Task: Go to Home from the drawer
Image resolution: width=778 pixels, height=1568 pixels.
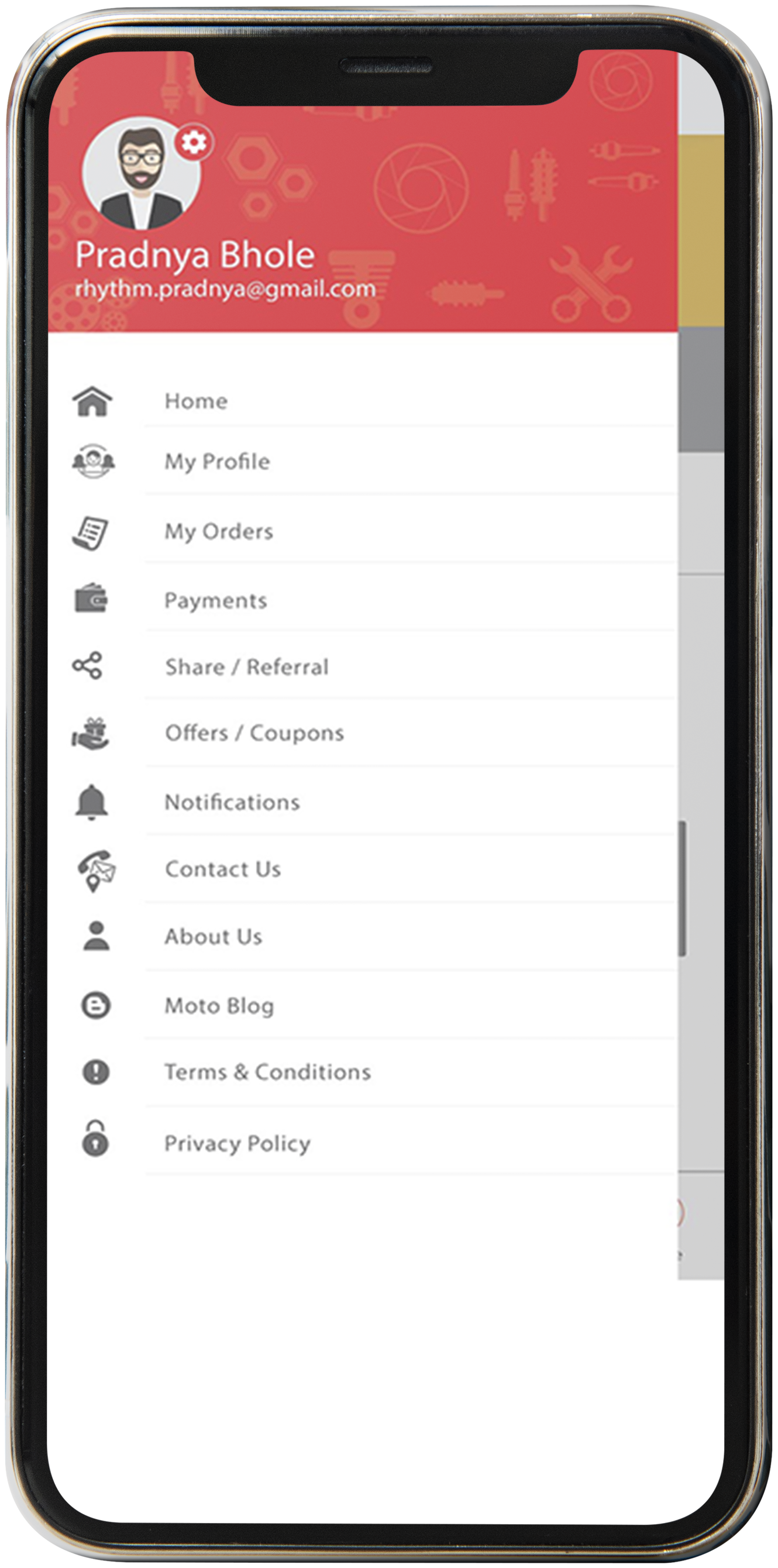Action: pyautogui.click(x=363, y=401)
